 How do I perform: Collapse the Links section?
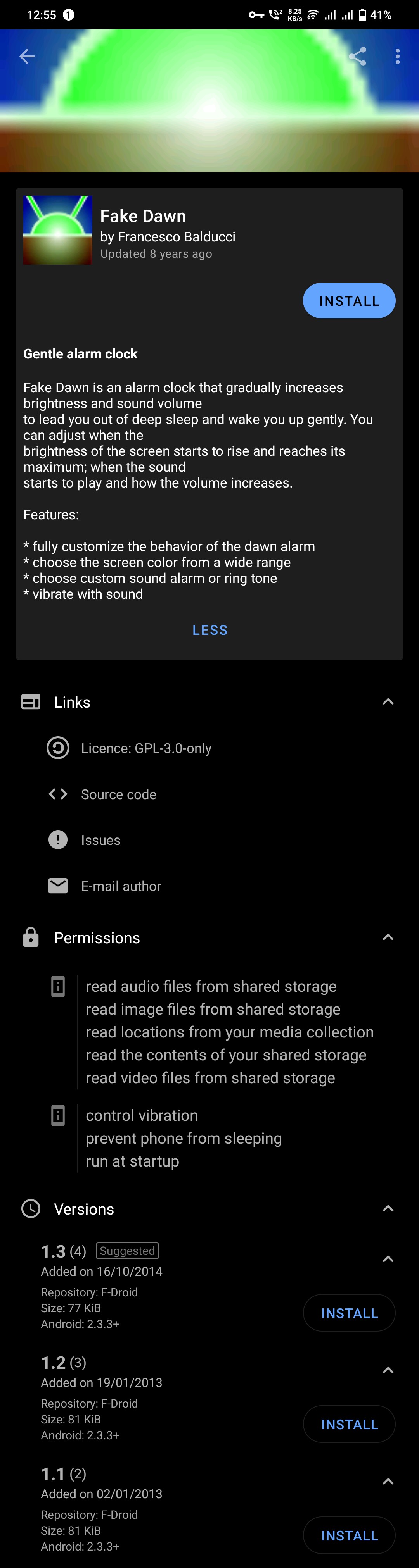click(388, 702)
